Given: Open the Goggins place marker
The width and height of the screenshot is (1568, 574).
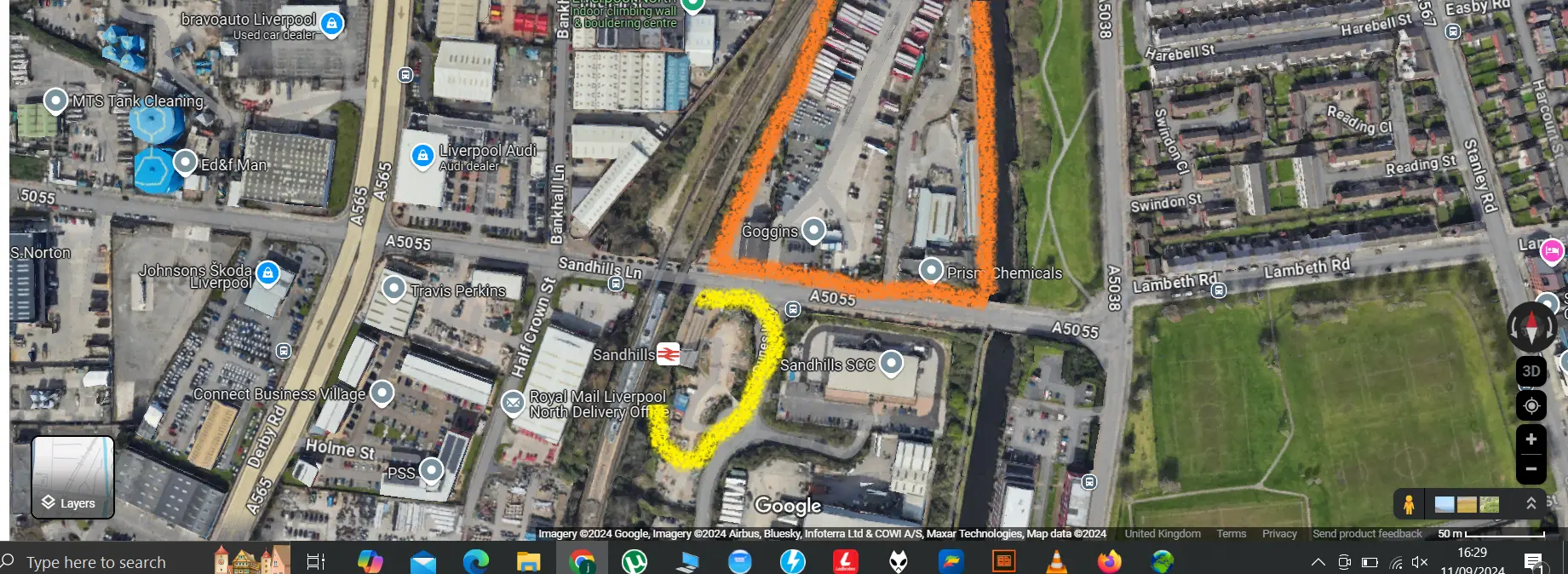Looking at the screenshot, I should (814, 229).
